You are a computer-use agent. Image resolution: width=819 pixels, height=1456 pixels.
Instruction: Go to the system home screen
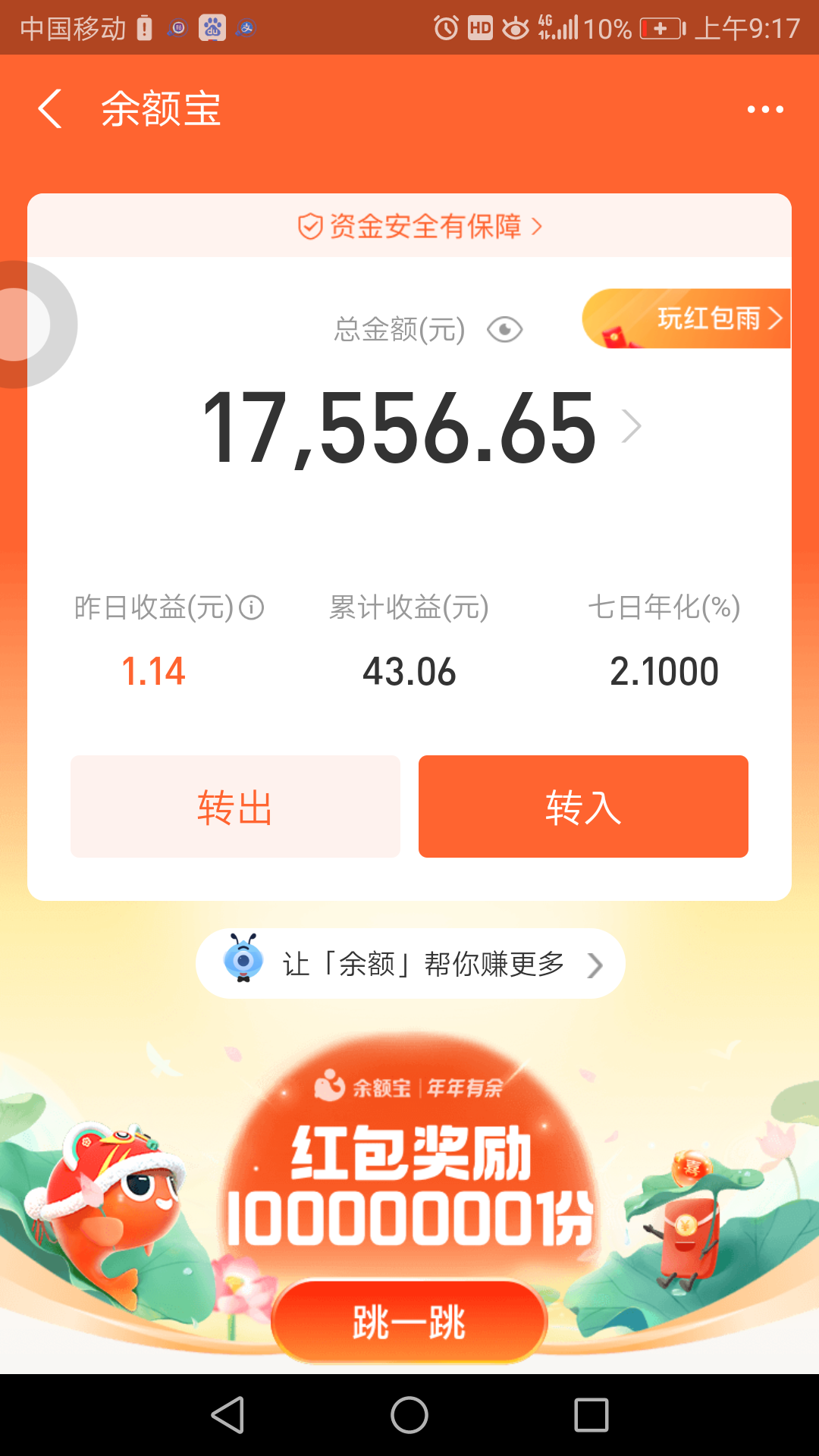click(409, 1415)
